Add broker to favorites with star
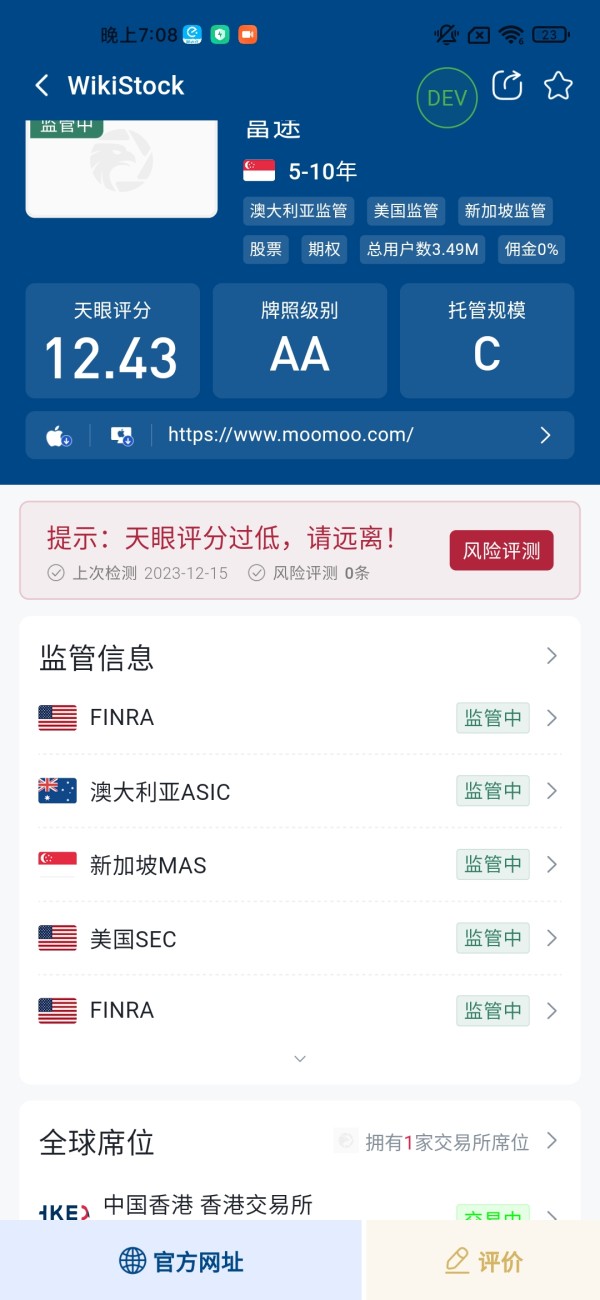Viewport: 600px width, 1300px height. [558, 86]
